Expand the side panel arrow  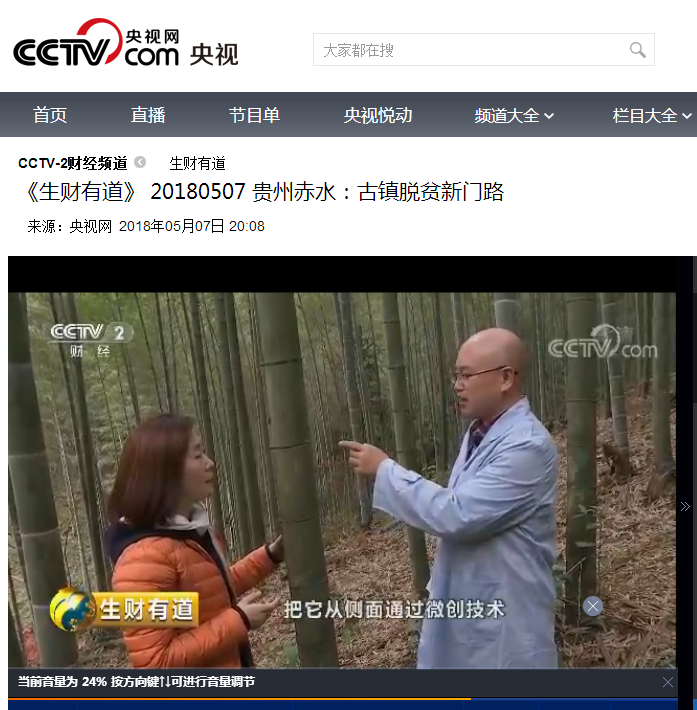click(x=685, y=507)
